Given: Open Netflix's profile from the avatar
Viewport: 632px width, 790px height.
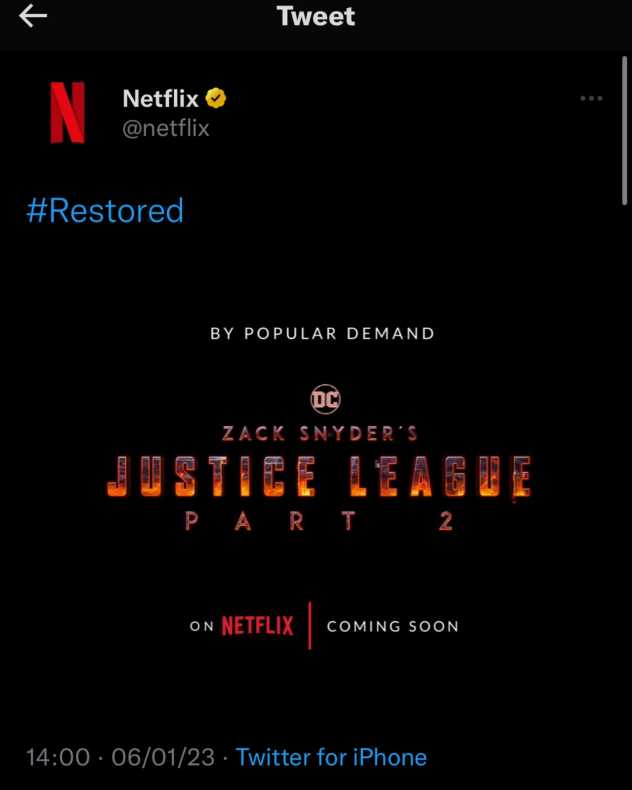Looking at the screenshot, I should (67, 112).
